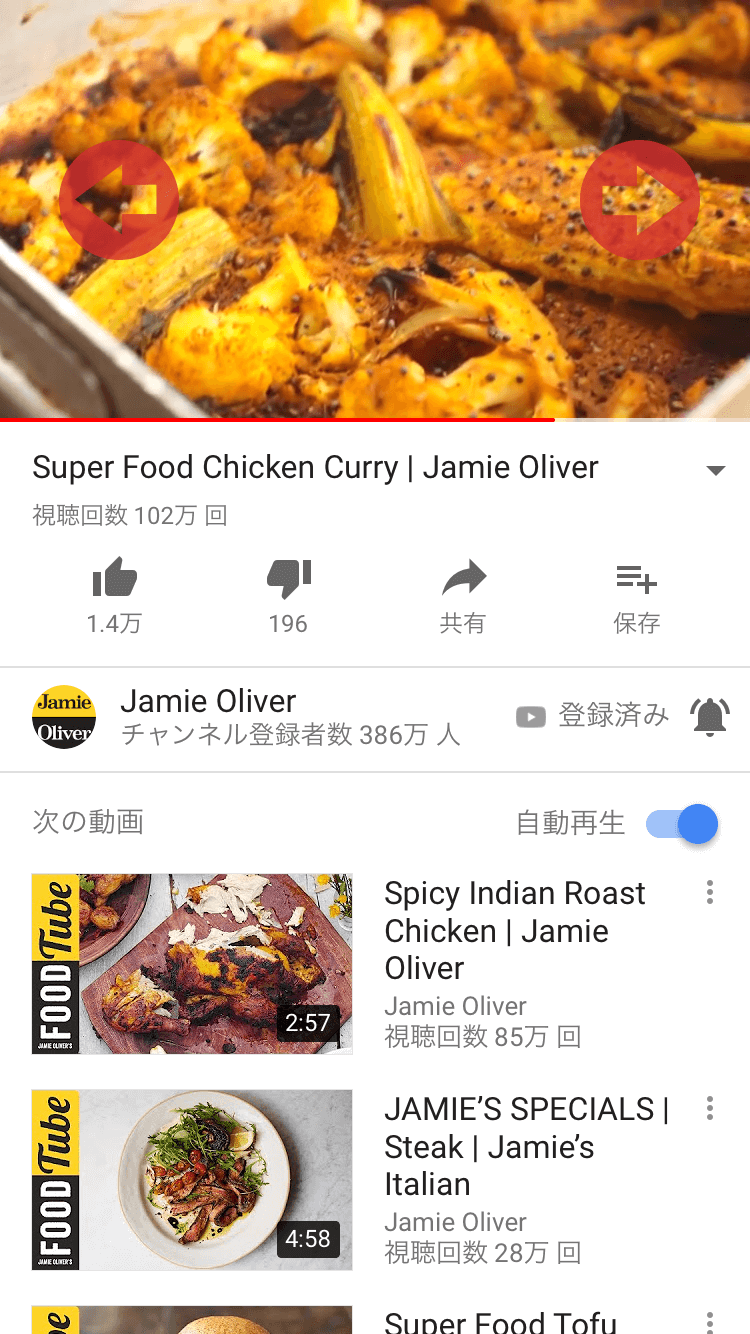750x1334 pixels.
Task: Open the channel notification bell settings
Action: 709,716
